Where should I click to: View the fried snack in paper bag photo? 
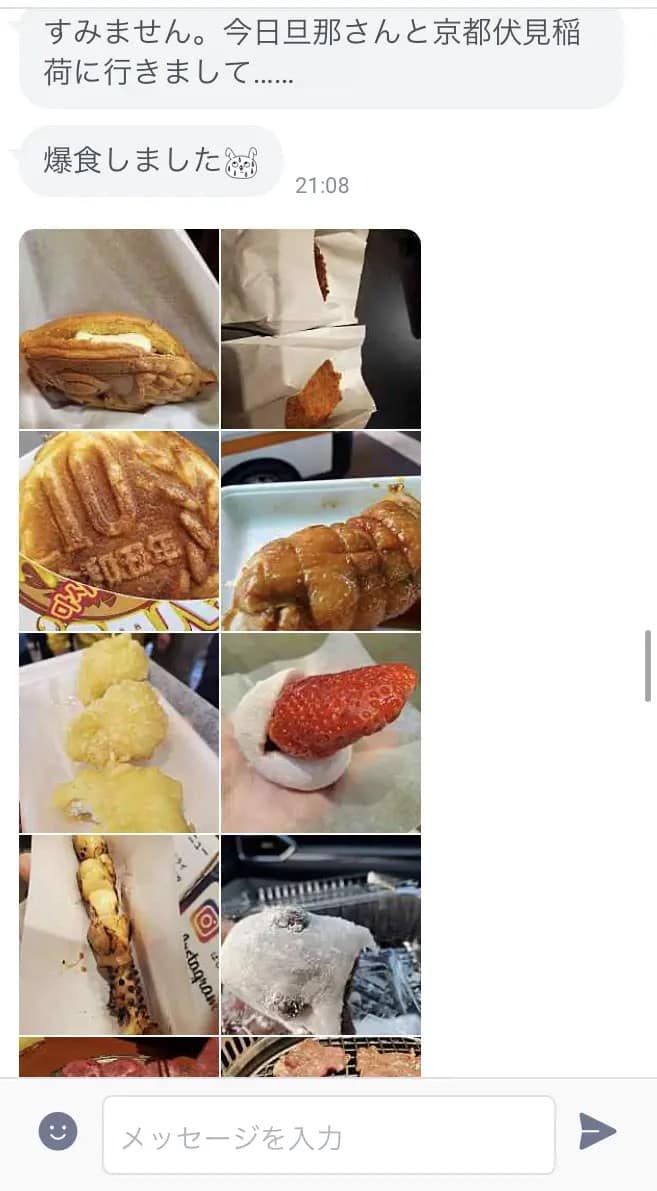click(321, 329)
